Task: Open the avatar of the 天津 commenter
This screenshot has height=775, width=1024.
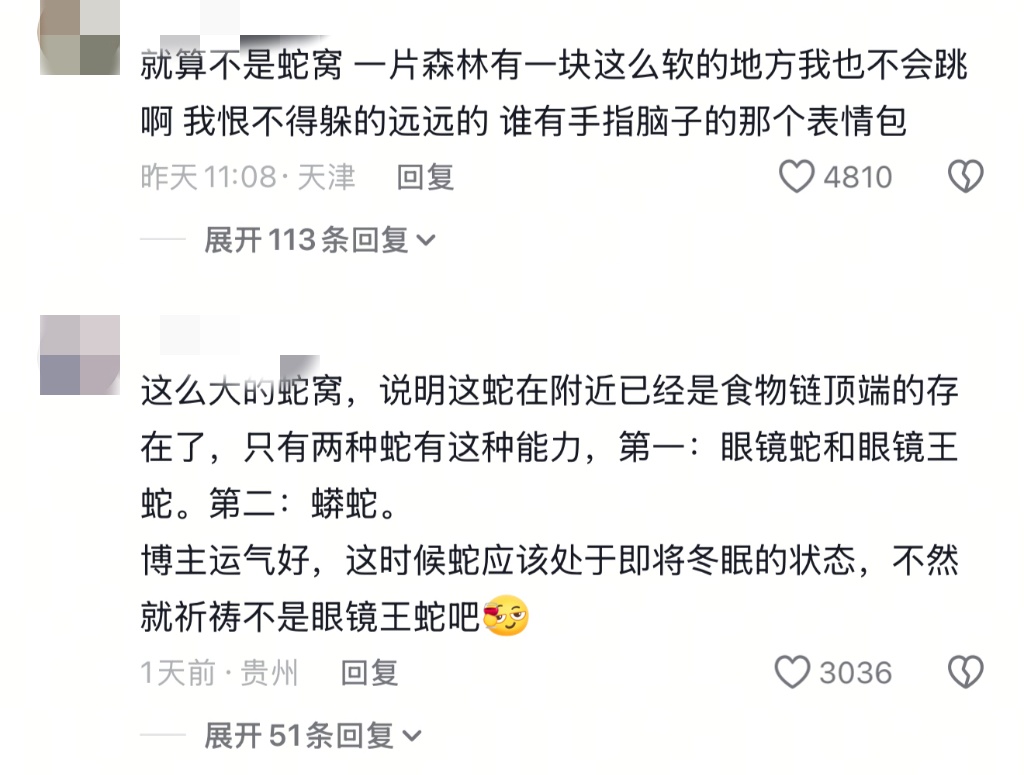Action: (80, 36)
